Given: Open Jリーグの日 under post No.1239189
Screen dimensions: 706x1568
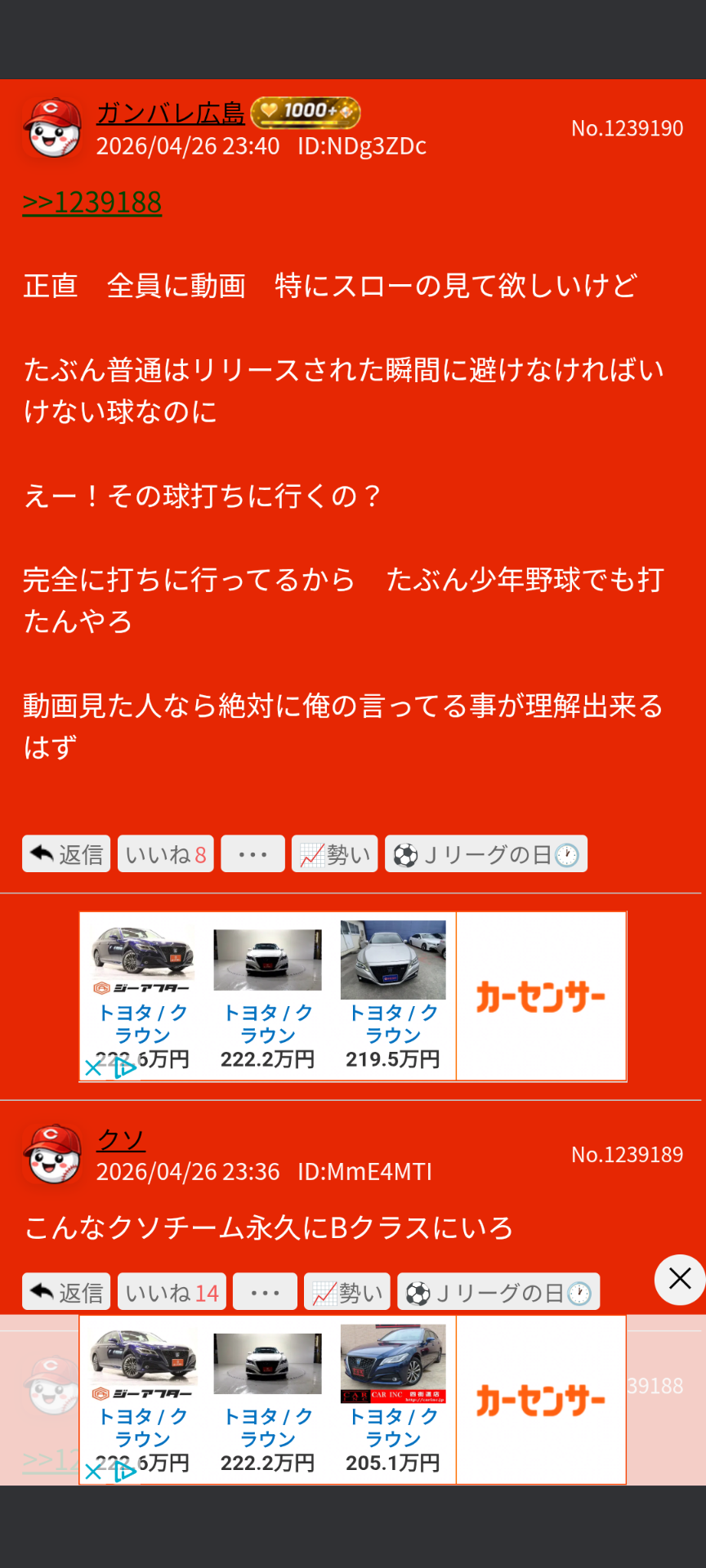Looking at the screenshot, I should click(x=498, y=1292).
